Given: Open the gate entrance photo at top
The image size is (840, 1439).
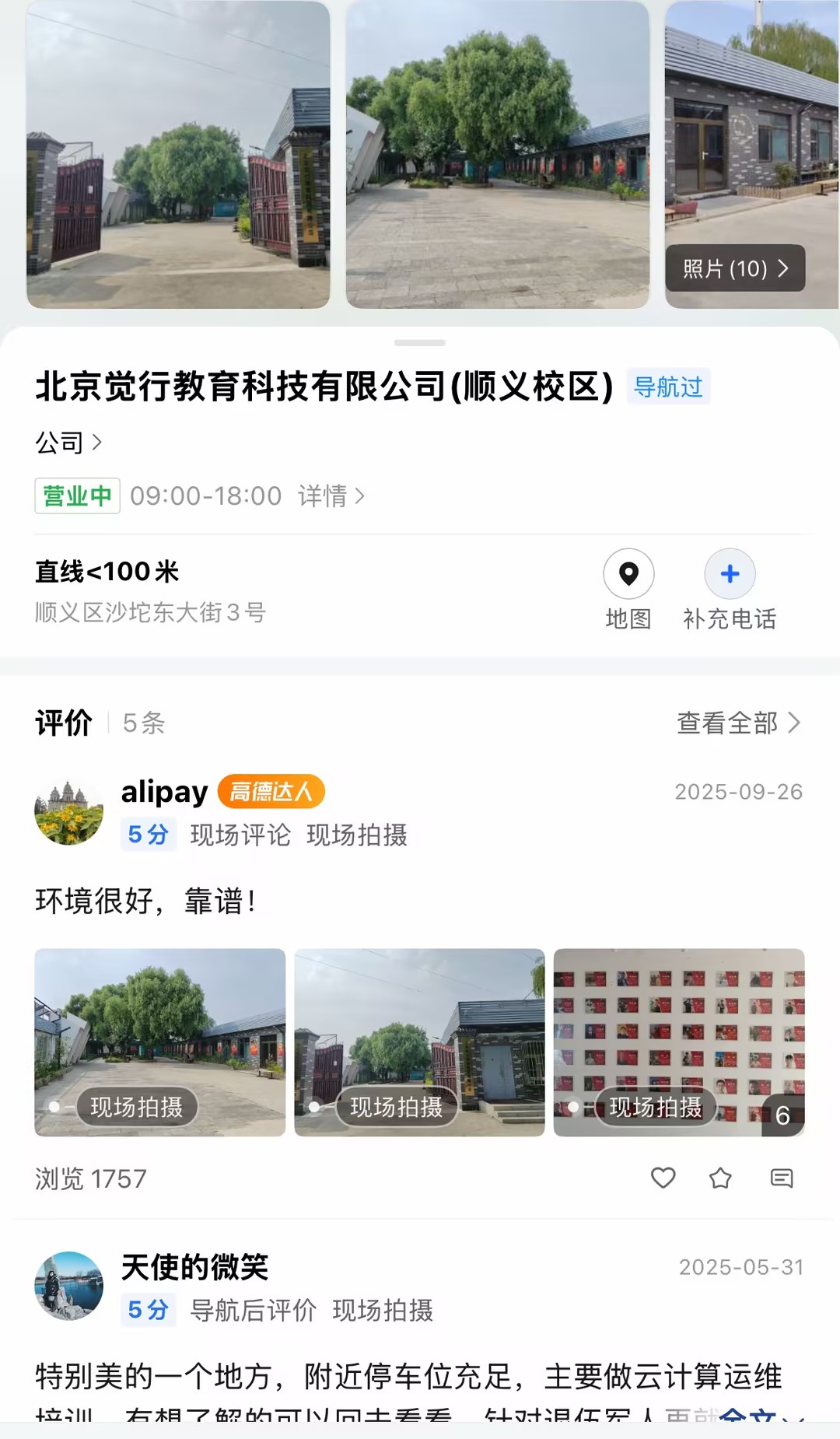Looking at the screenshot, I should (178, 156).
